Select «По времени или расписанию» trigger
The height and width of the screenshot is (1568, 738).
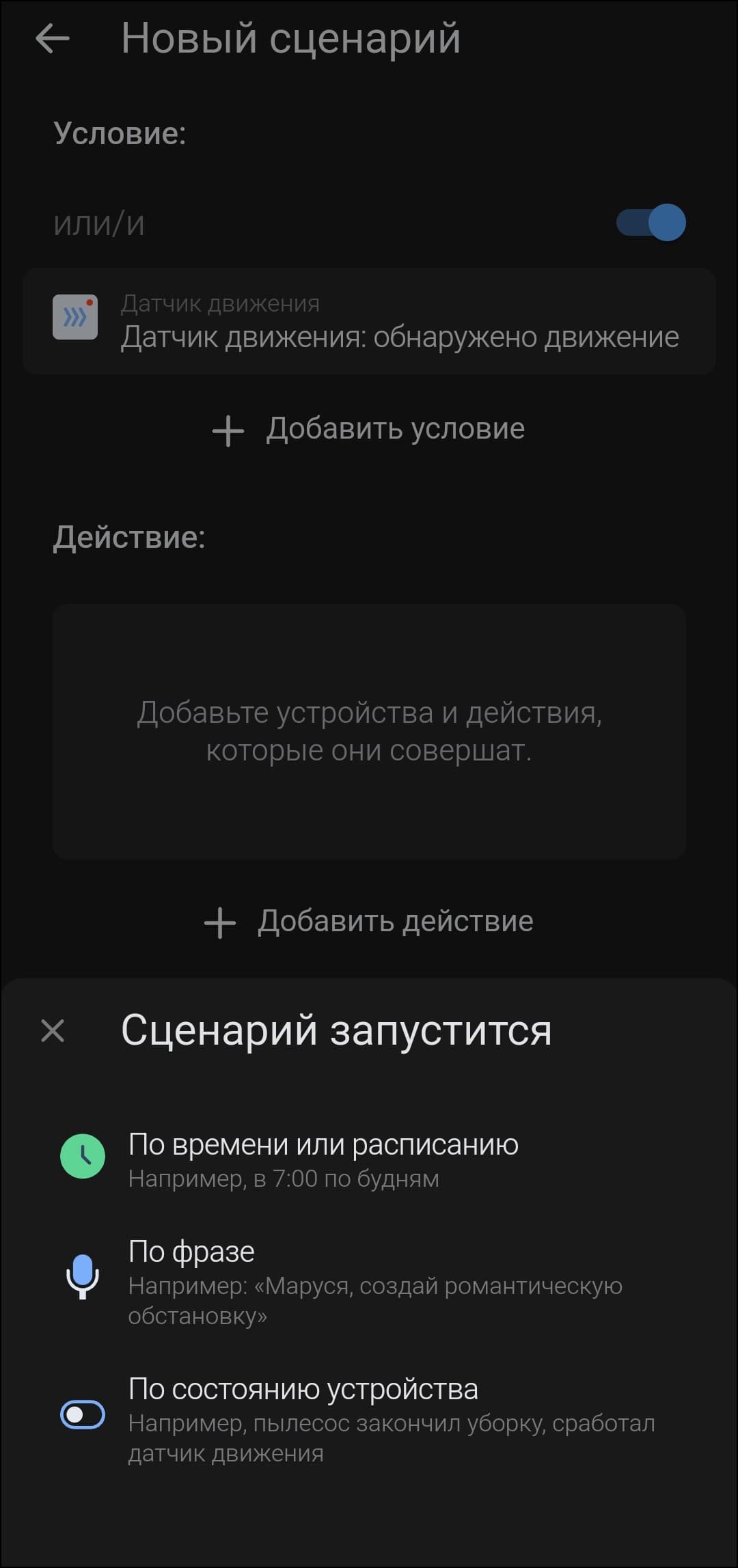[x=323, y=1159]
